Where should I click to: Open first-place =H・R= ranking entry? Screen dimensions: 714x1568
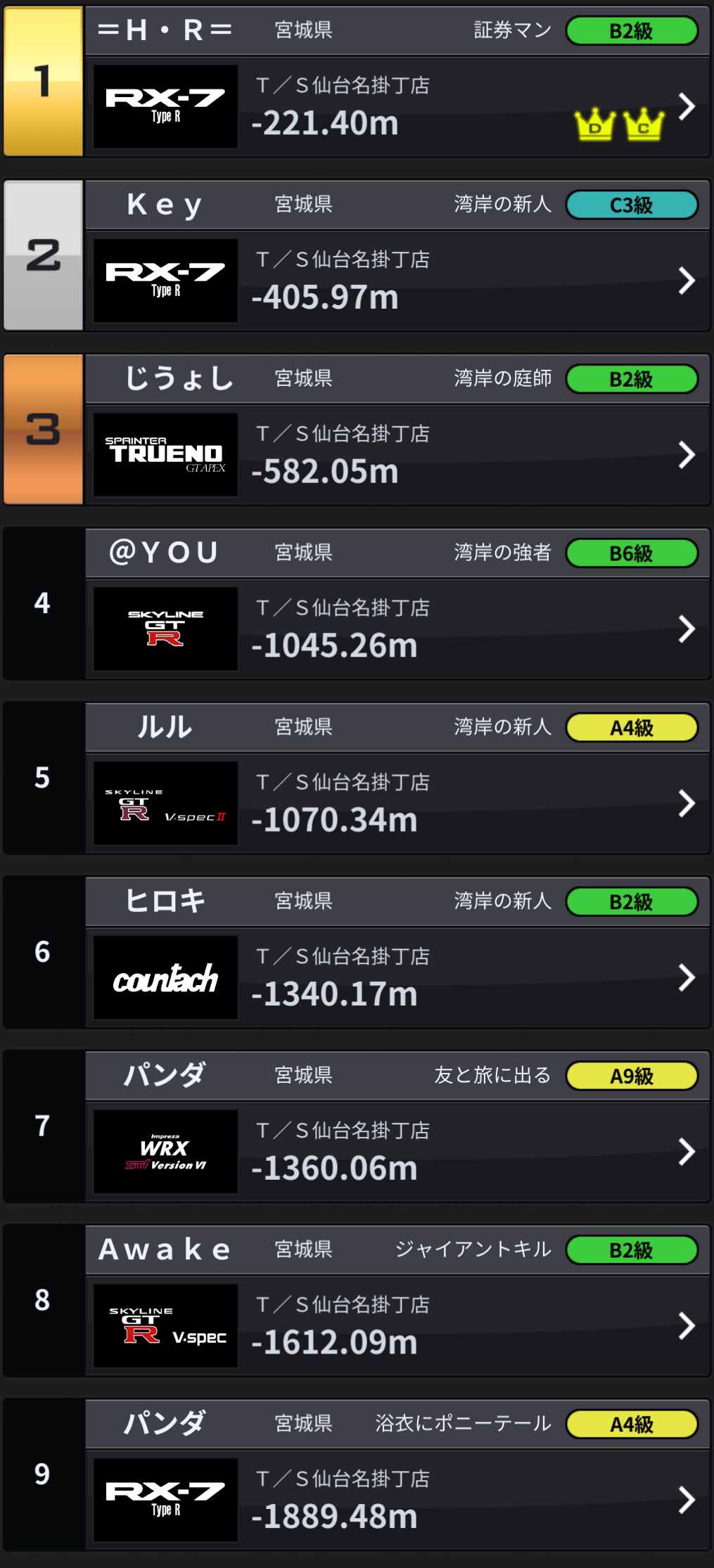pos(357,81)
